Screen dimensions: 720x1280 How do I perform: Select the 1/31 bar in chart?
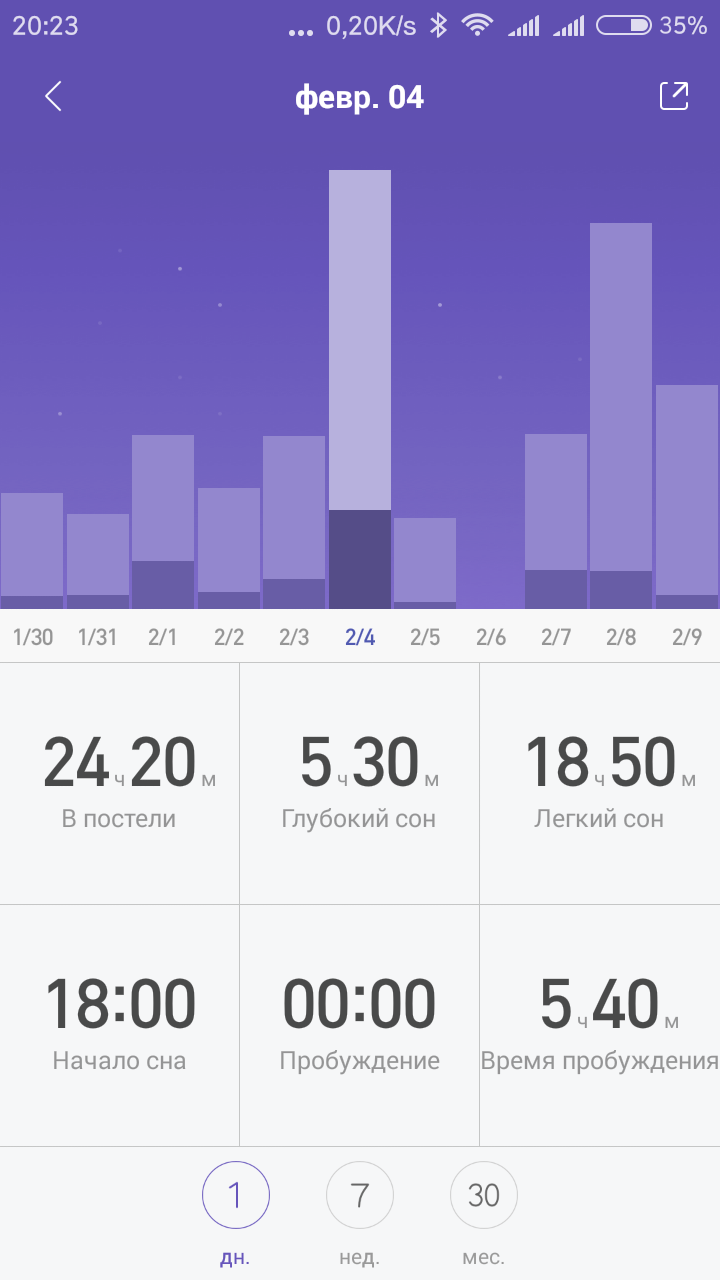pyautogui.click(x=98, y=561)
